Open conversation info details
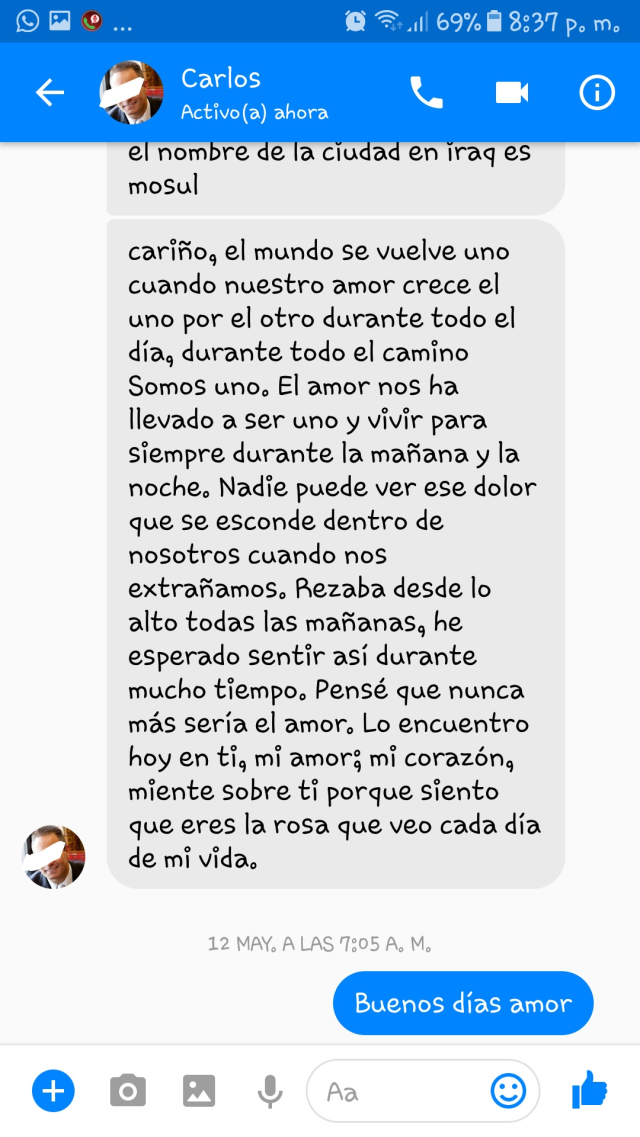Image resolution: width=640 pixels, height=1137 pixels. click(x=597, y=93)
